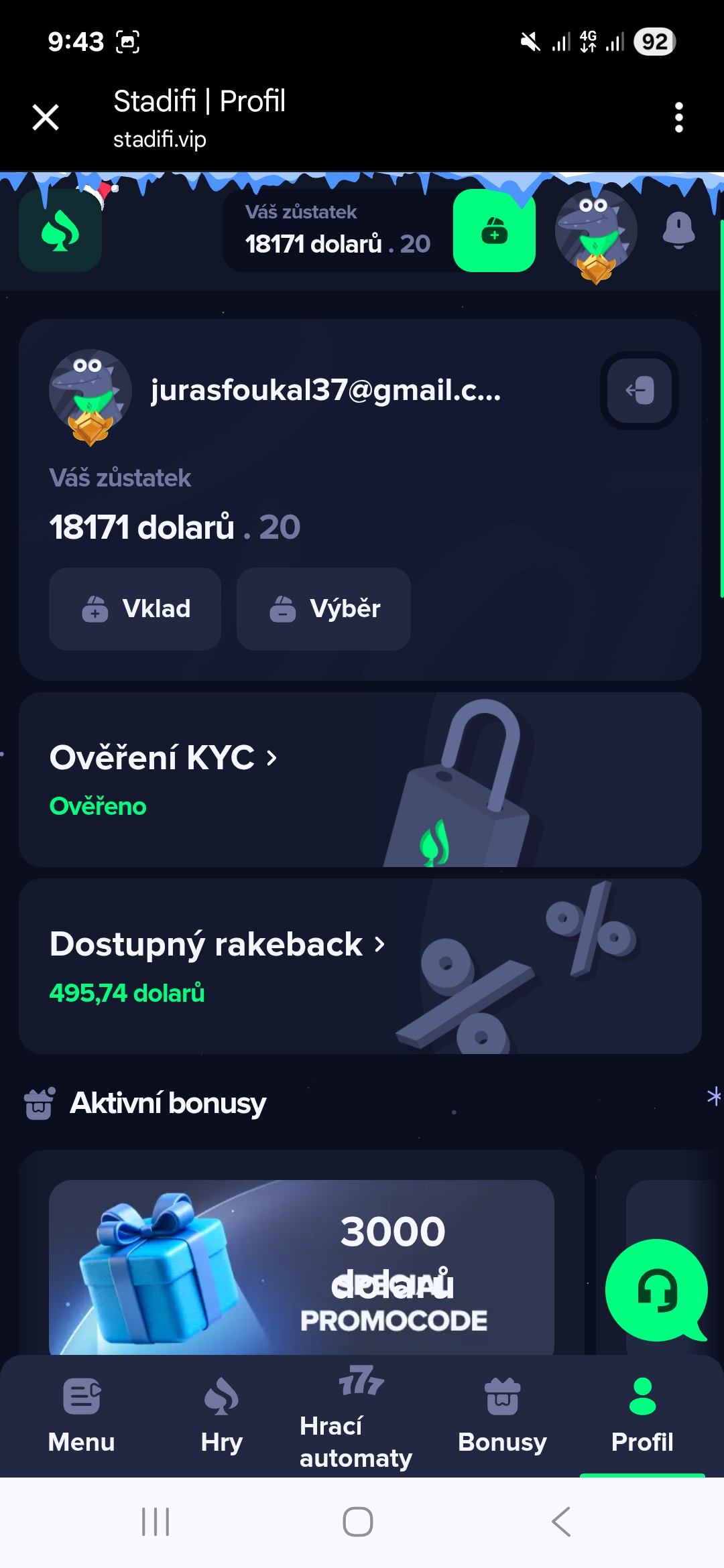Viewport: 724px width, 1568px height.
Task: Open the Dostupný rakeback card
Action: click(360, 966)
